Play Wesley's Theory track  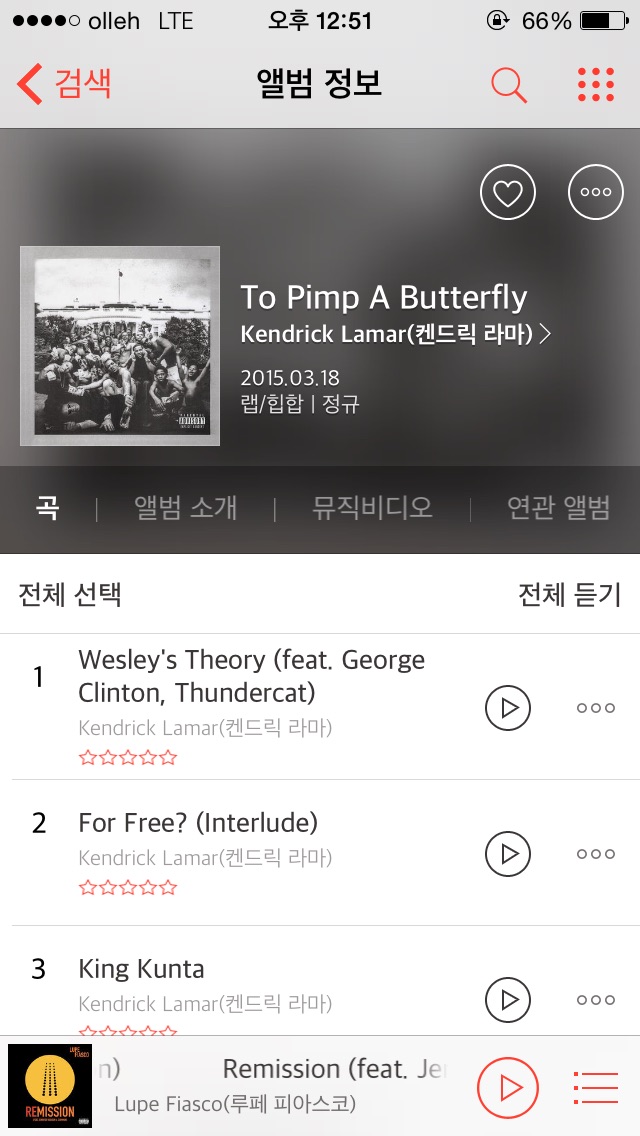click(x=508, y=708)
